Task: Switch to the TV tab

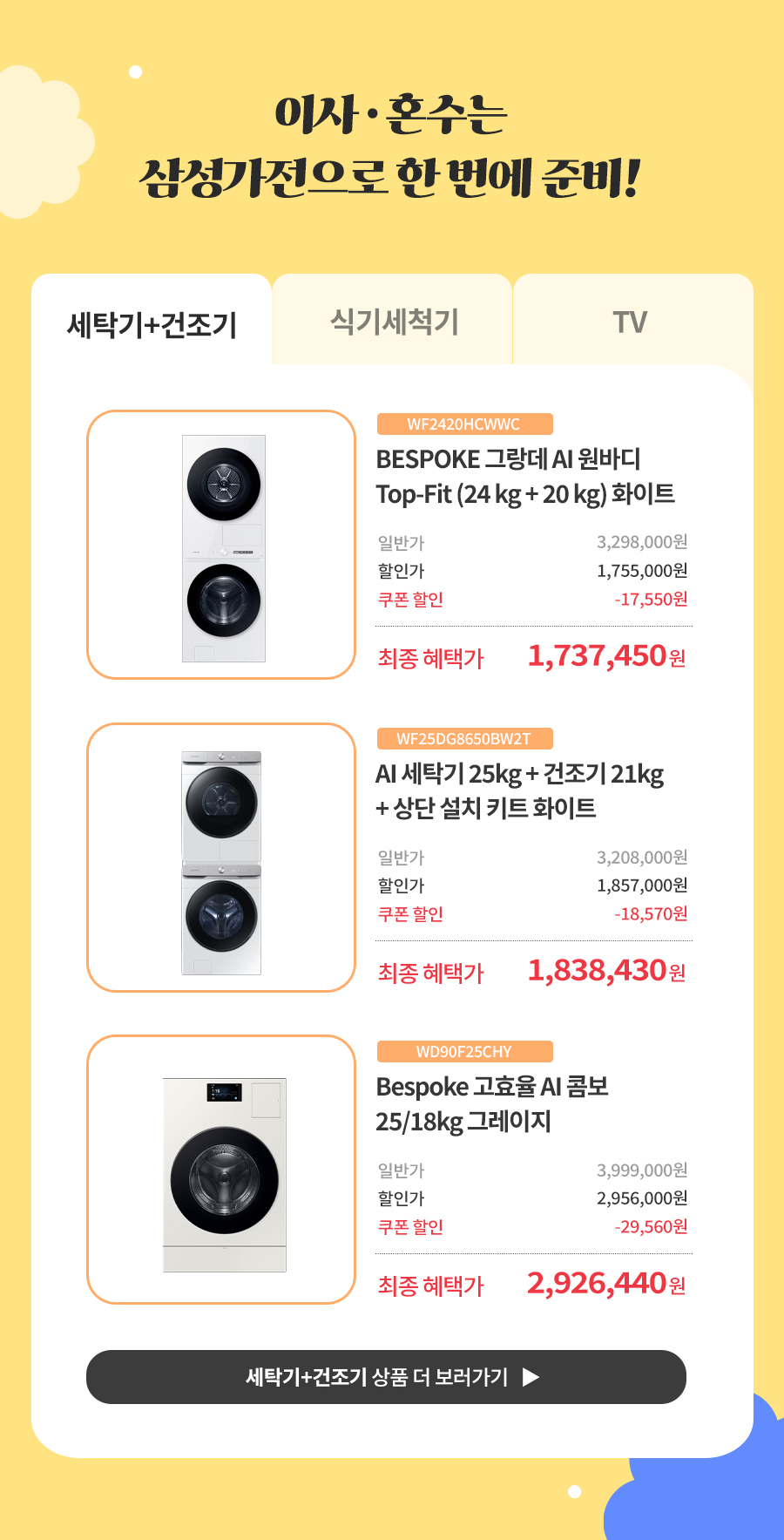Action: (x=631, y=321)
